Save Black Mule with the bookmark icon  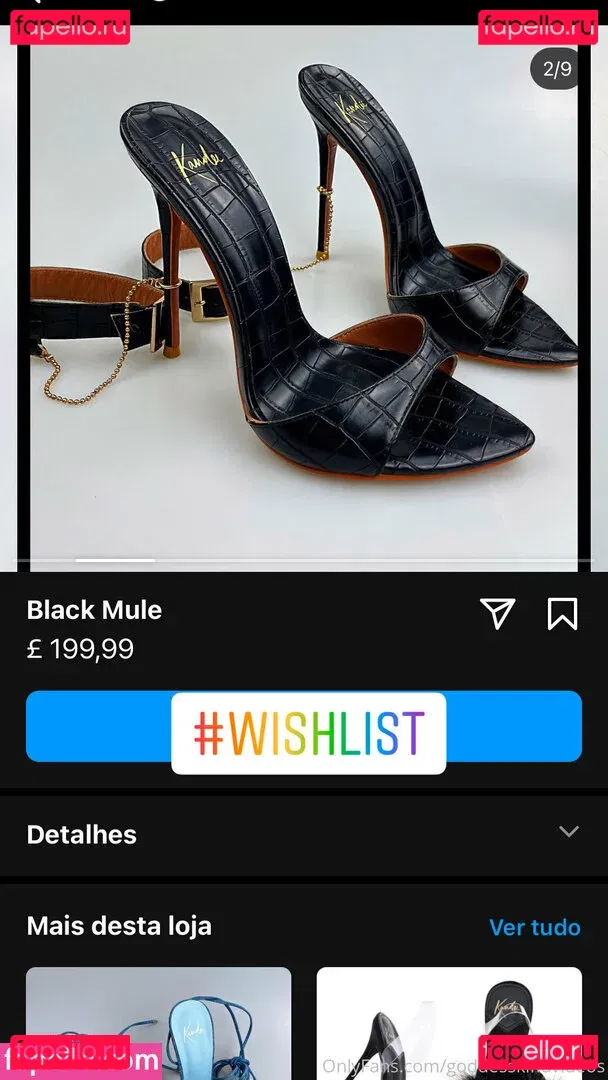coord(562,614)
